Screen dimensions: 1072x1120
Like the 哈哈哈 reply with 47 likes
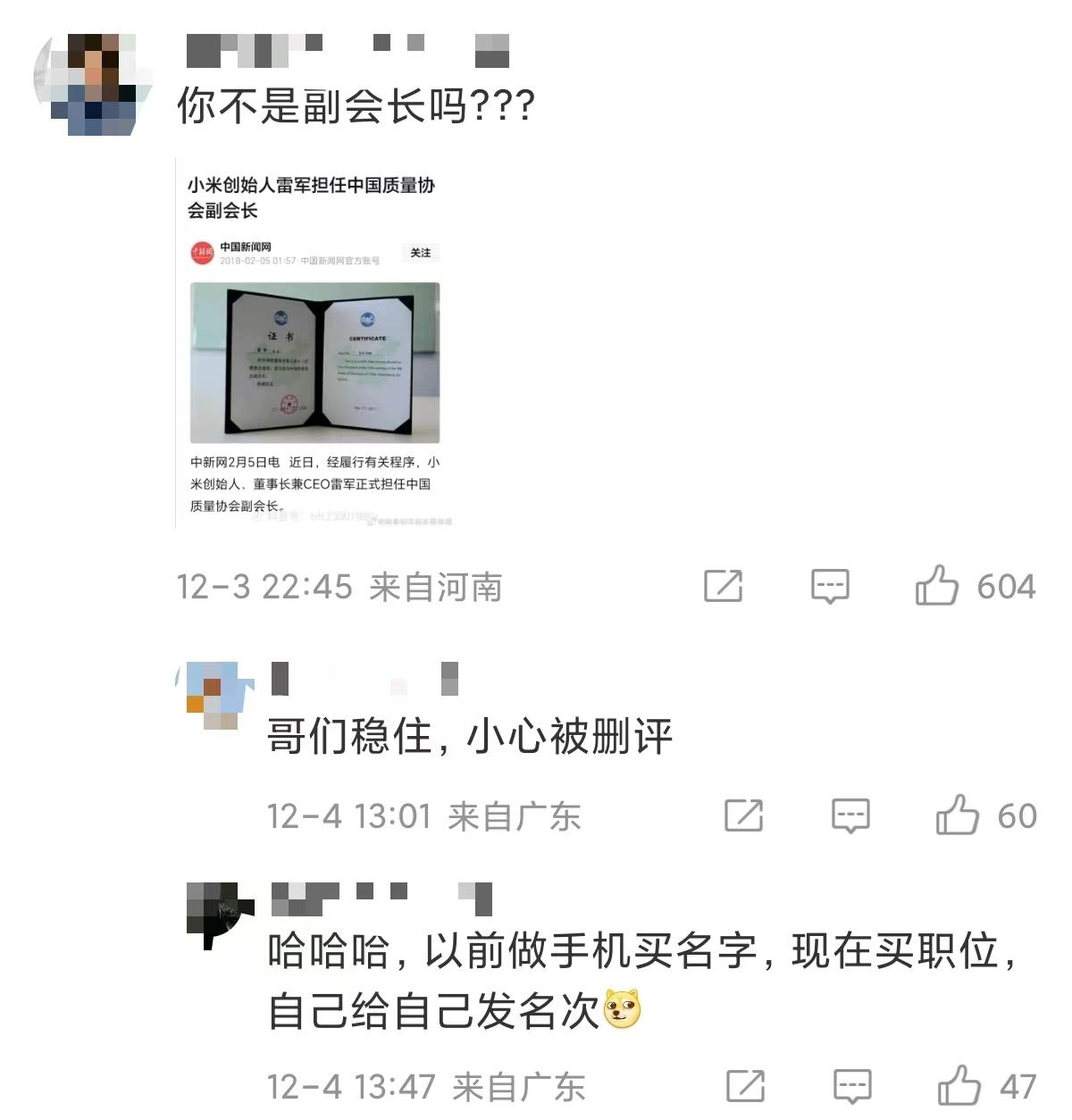(x=959, y=1086)
